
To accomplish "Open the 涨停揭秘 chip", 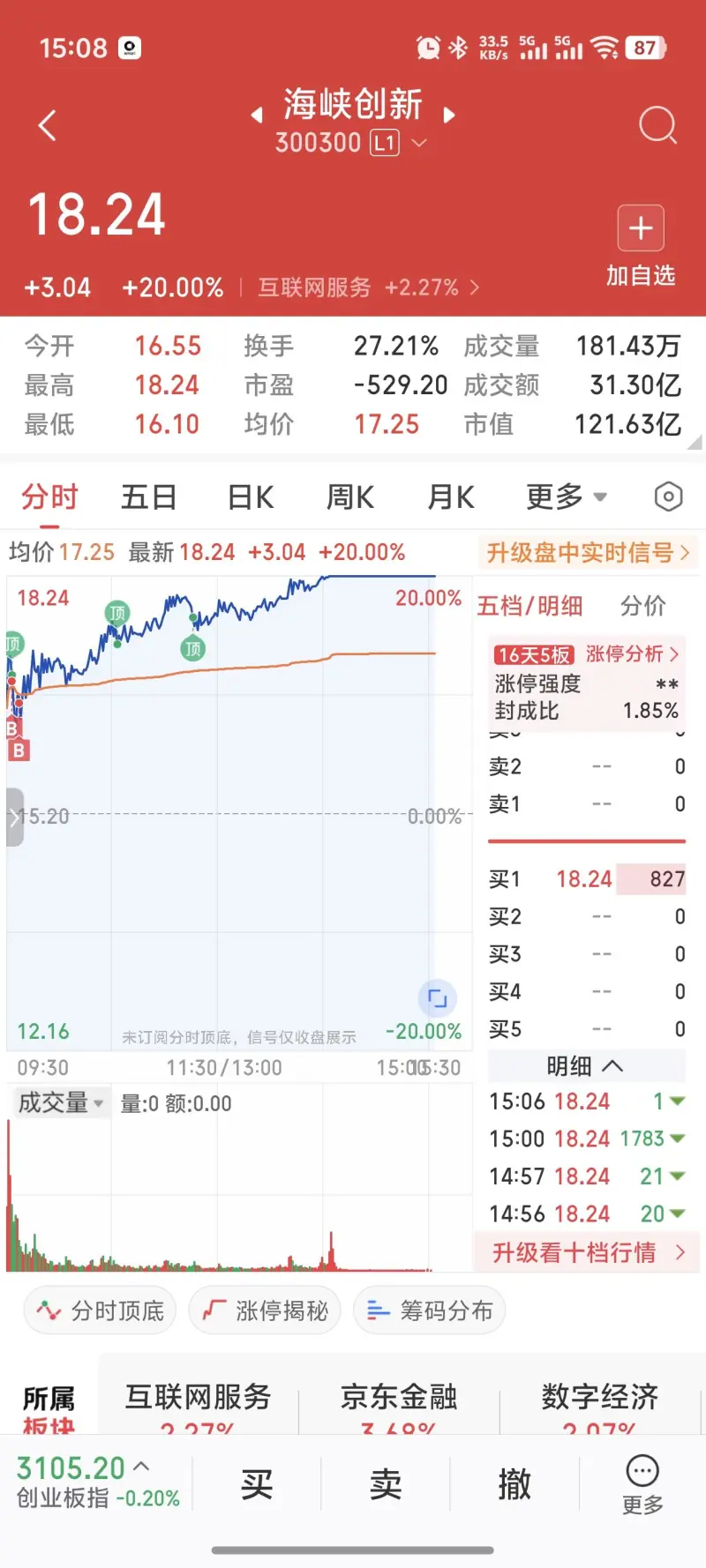I will pos(264,1310).
